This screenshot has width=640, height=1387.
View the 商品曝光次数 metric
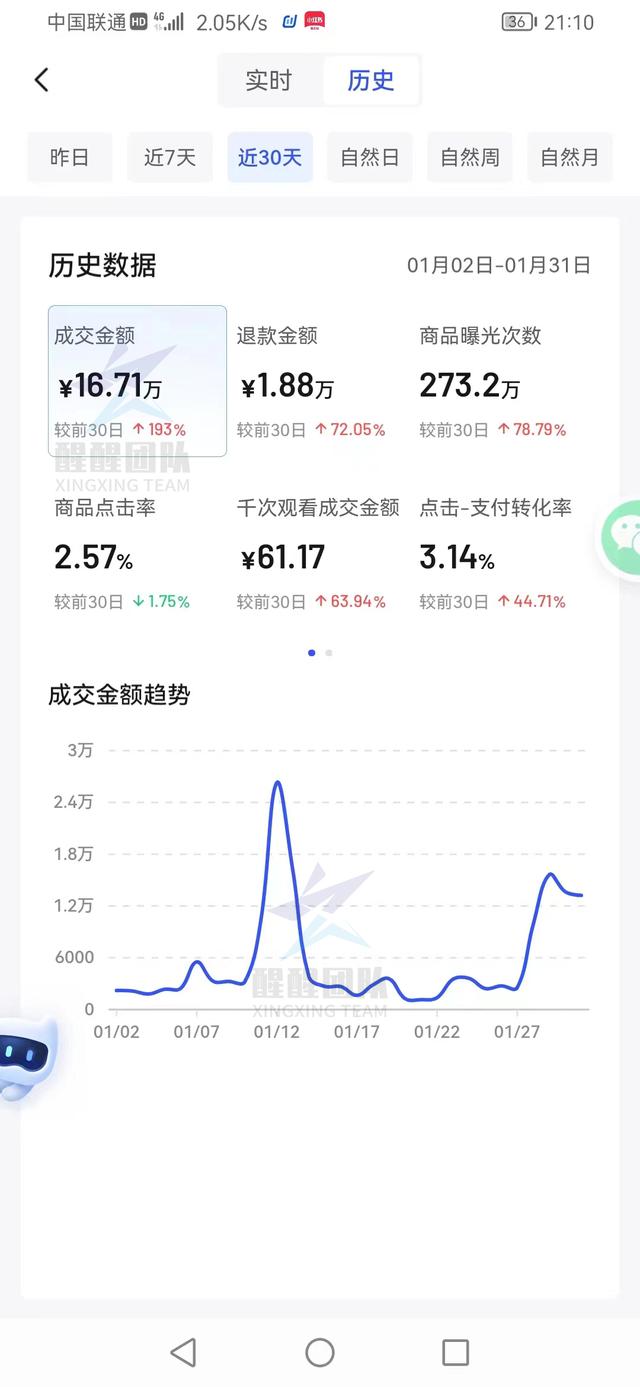[500, 381]
